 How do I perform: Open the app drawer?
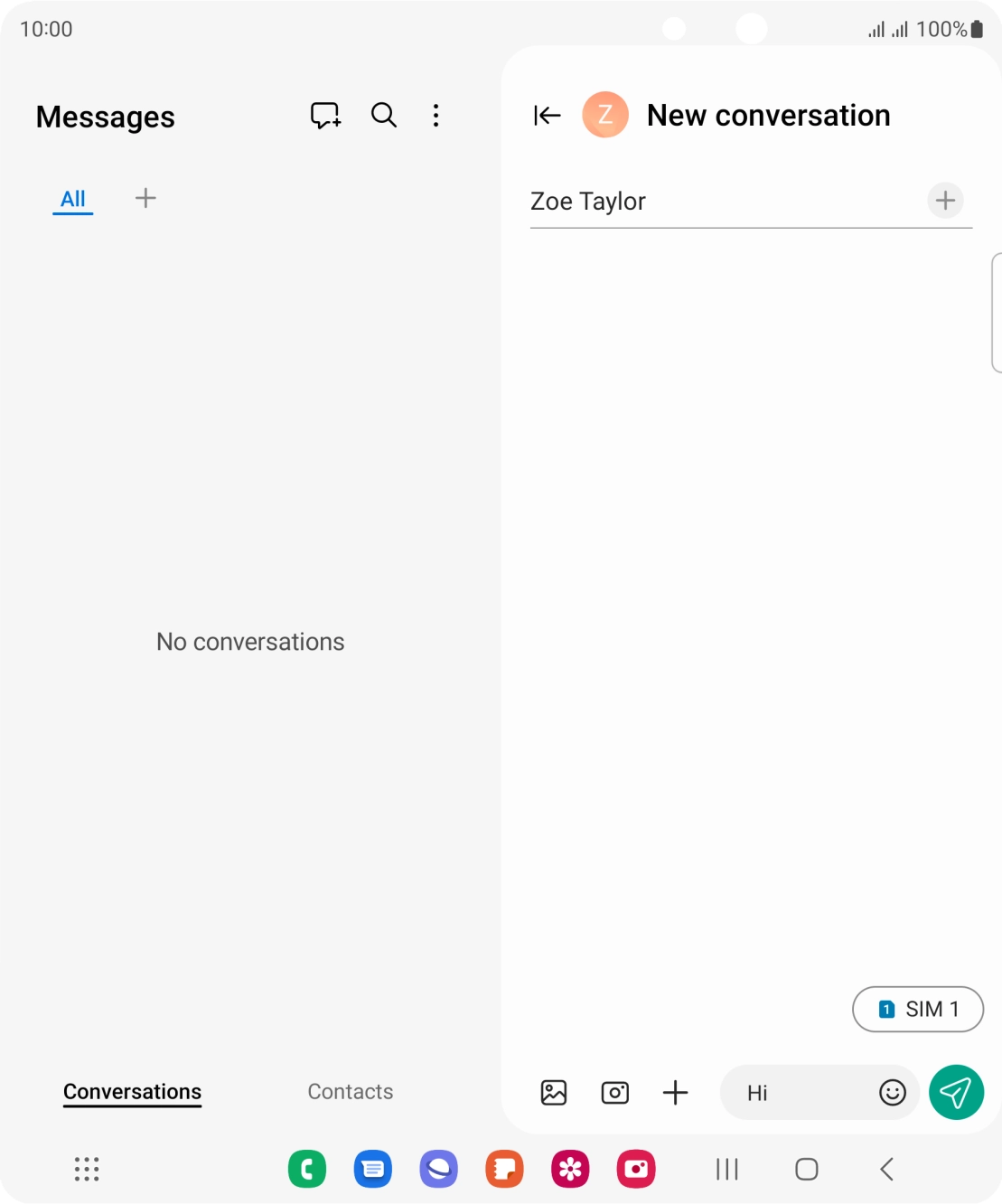86,1169
